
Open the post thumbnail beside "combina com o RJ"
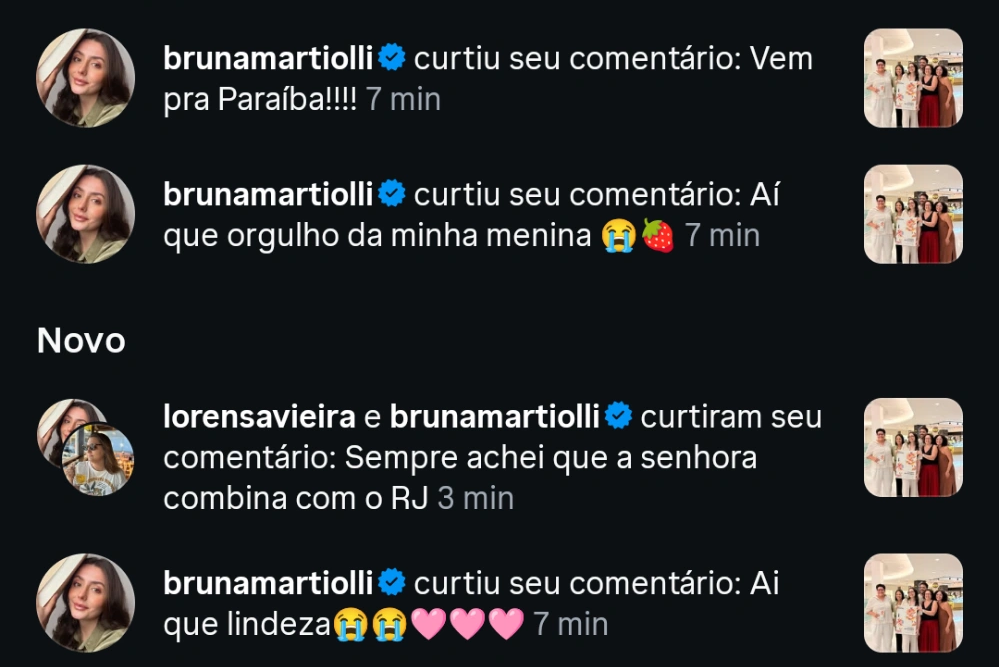click(913, 447)
